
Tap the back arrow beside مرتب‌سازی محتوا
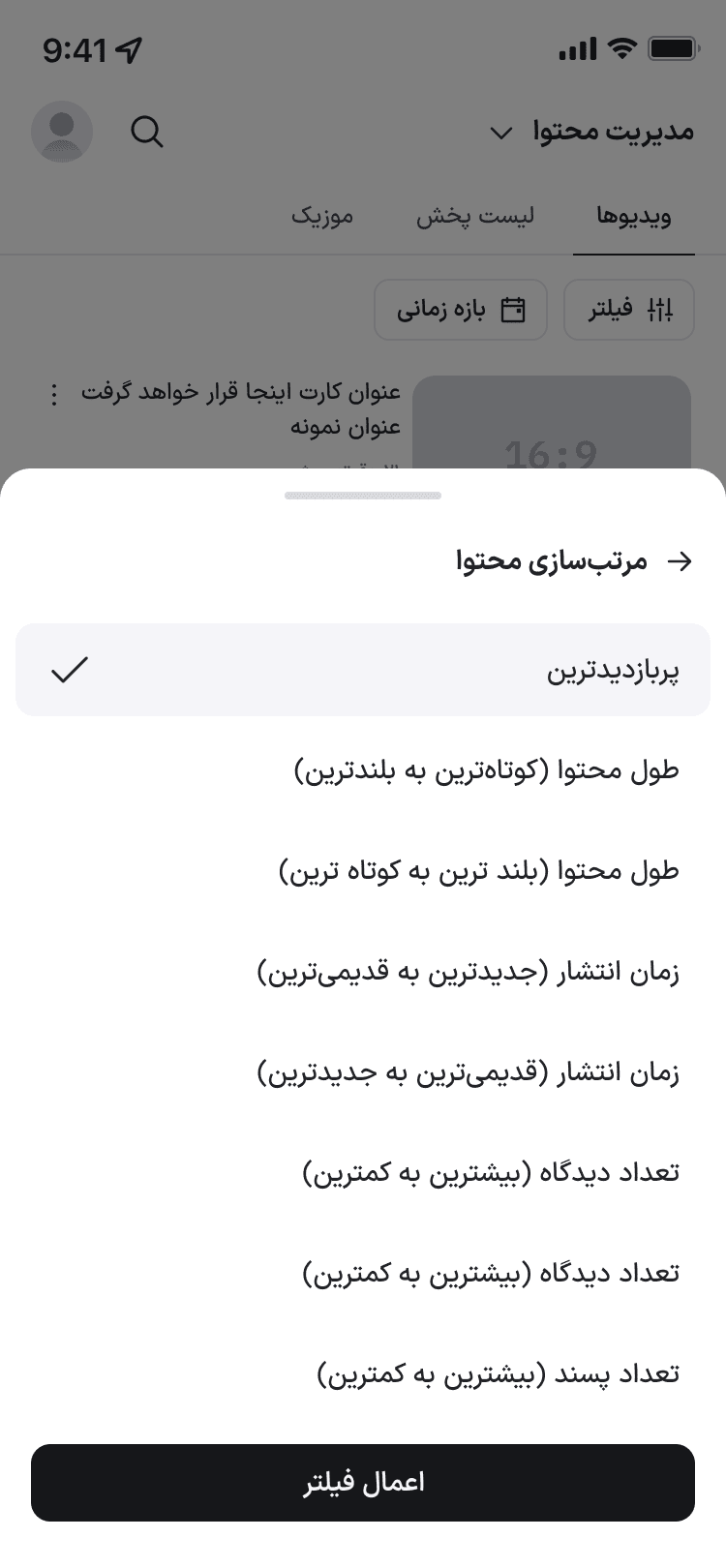click(681, 561)
